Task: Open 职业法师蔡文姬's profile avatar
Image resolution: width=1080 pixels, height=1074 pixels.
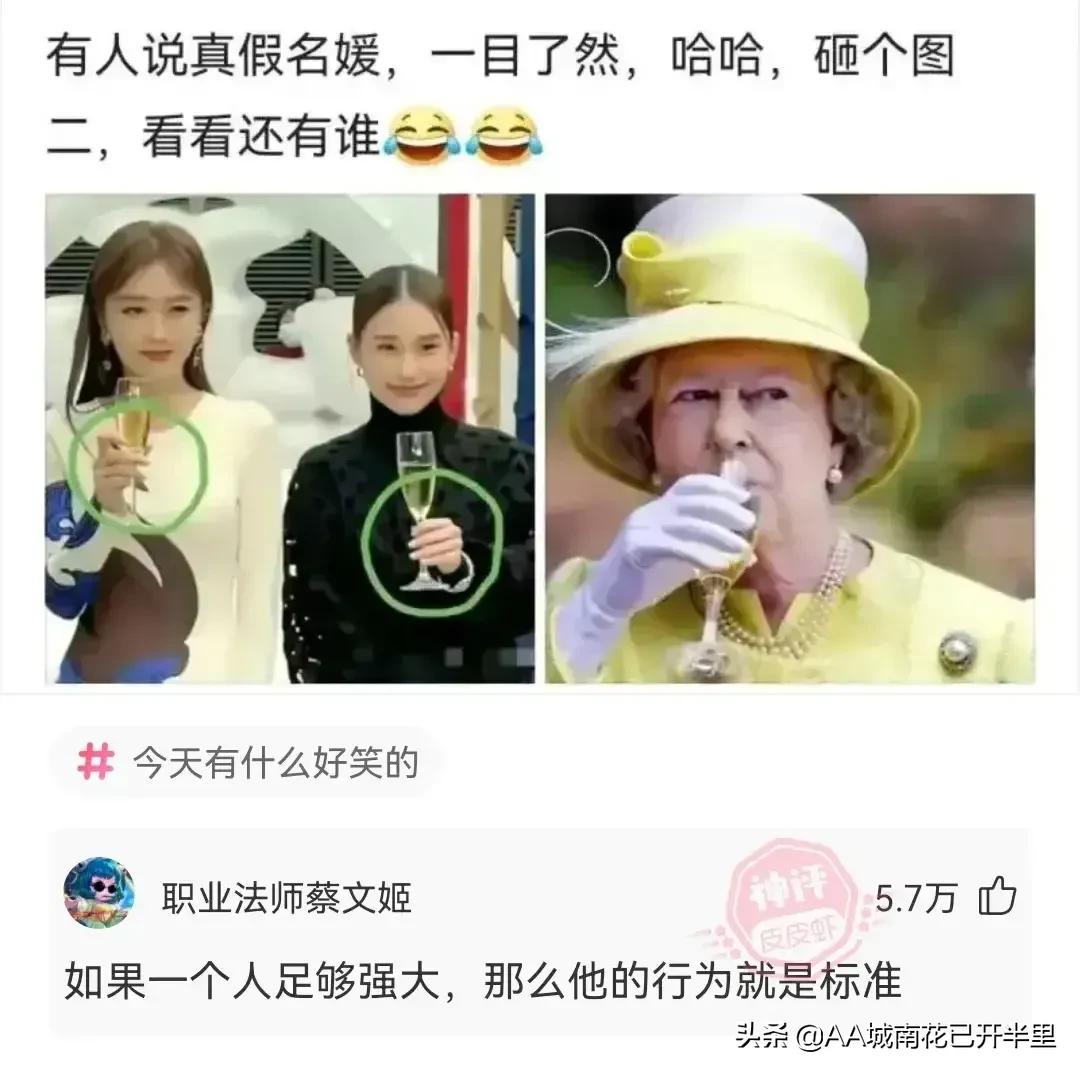Action: [99, 893]
